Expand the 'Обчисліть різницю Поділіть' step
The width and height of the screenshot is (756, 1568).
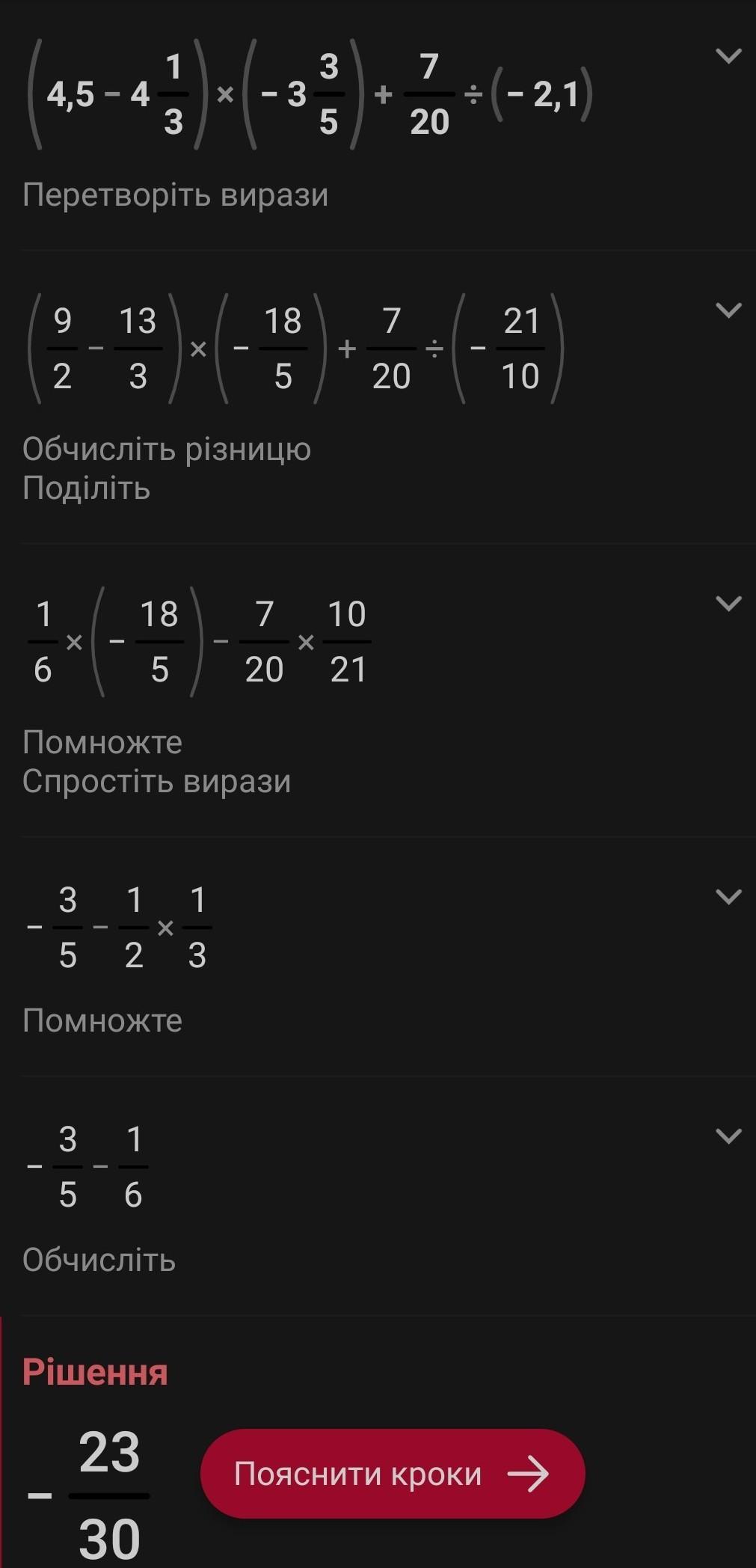tap(728, 310)
